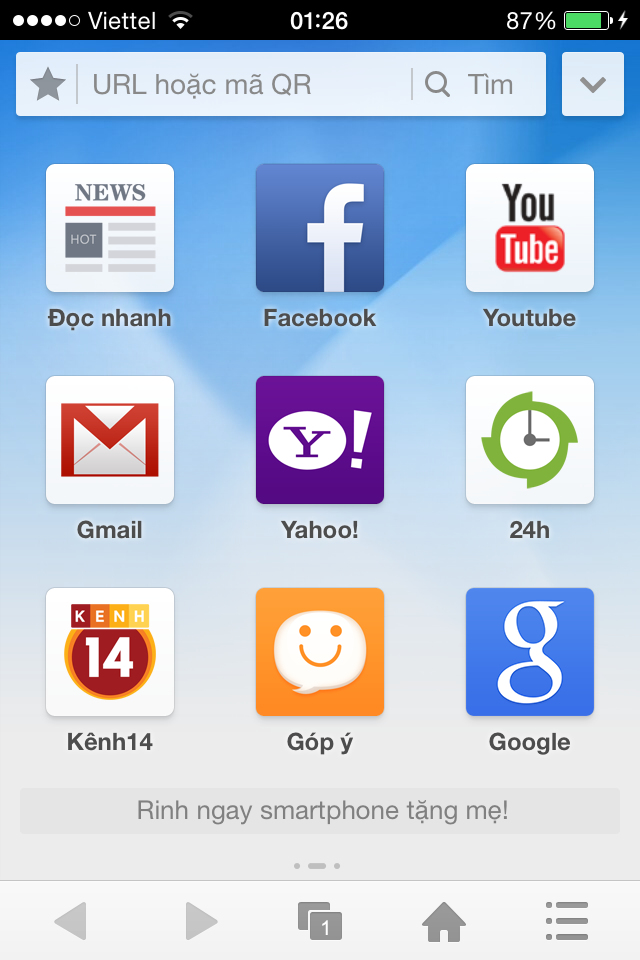This screenshot has height=960, width=640.
Task: Go to the Gmail shortcut
Action: [x=110, y=440]
